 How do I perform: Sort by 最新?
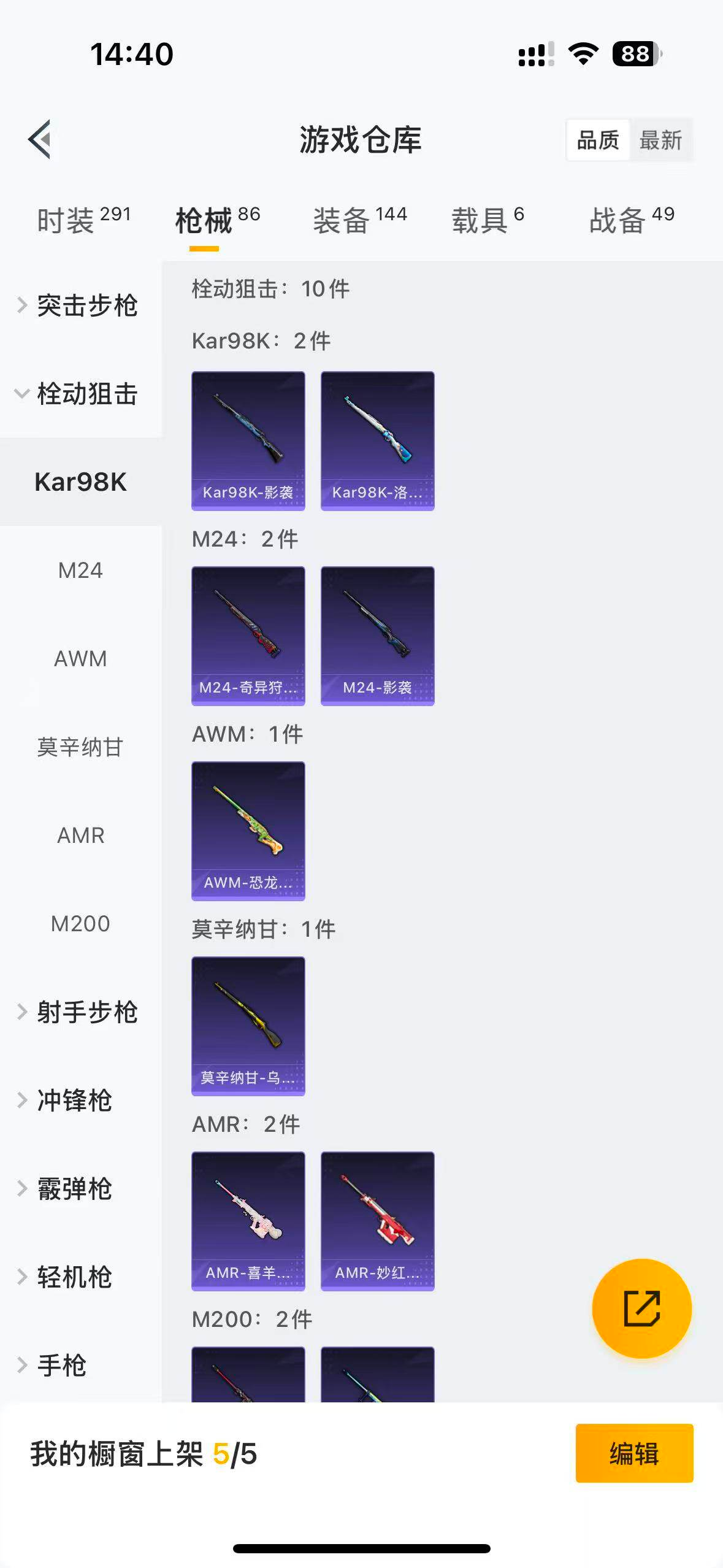pos(660,140)
